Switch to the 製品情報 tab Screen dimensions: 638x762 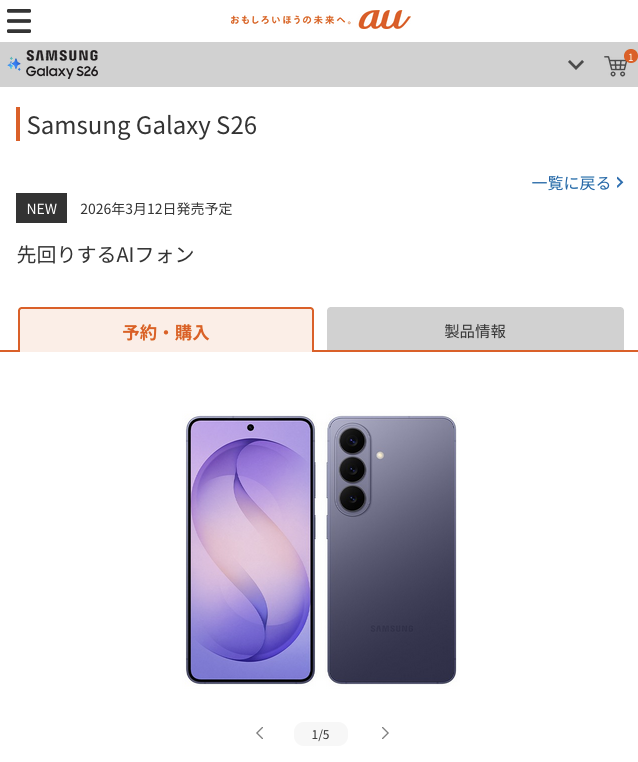475,330
